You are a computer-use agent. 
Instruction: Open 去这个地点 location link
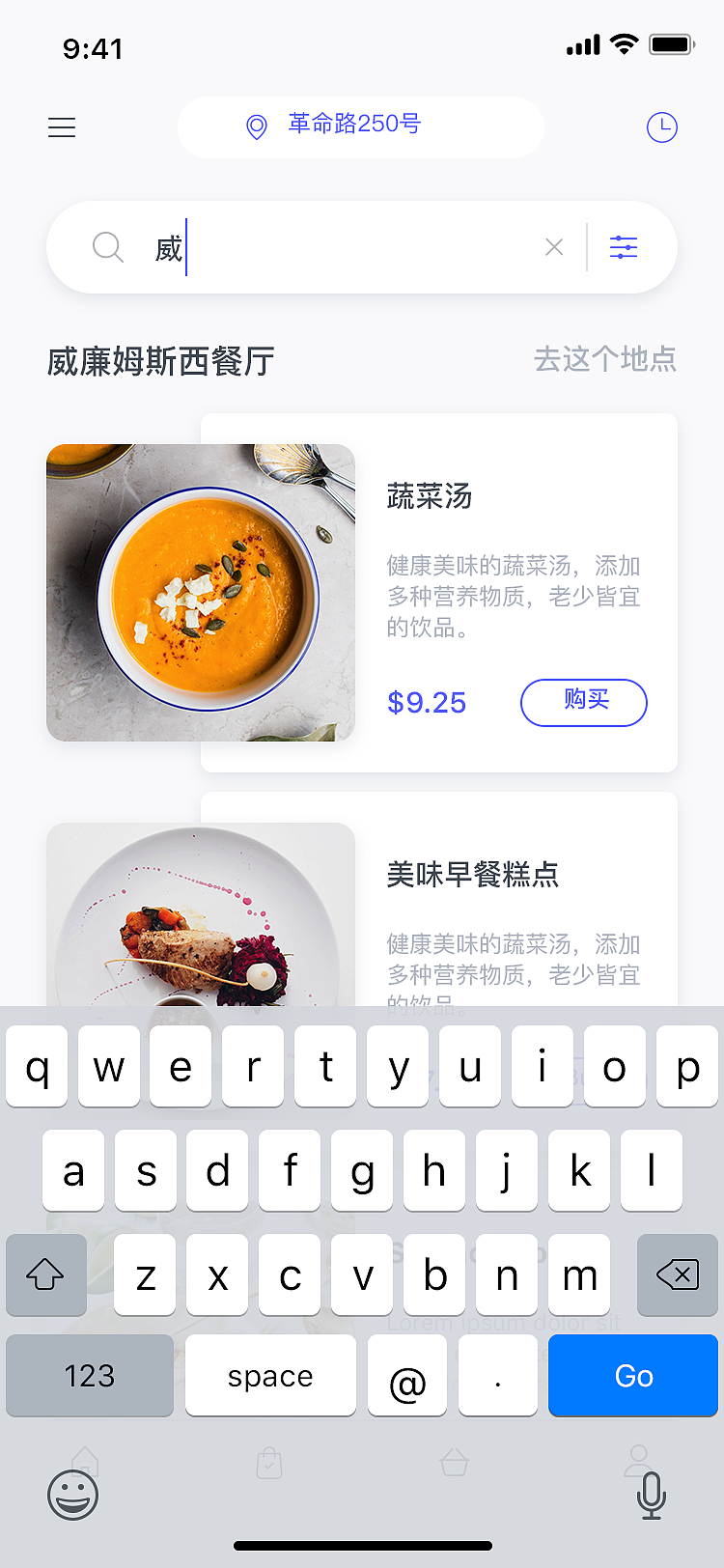(604, 359)
